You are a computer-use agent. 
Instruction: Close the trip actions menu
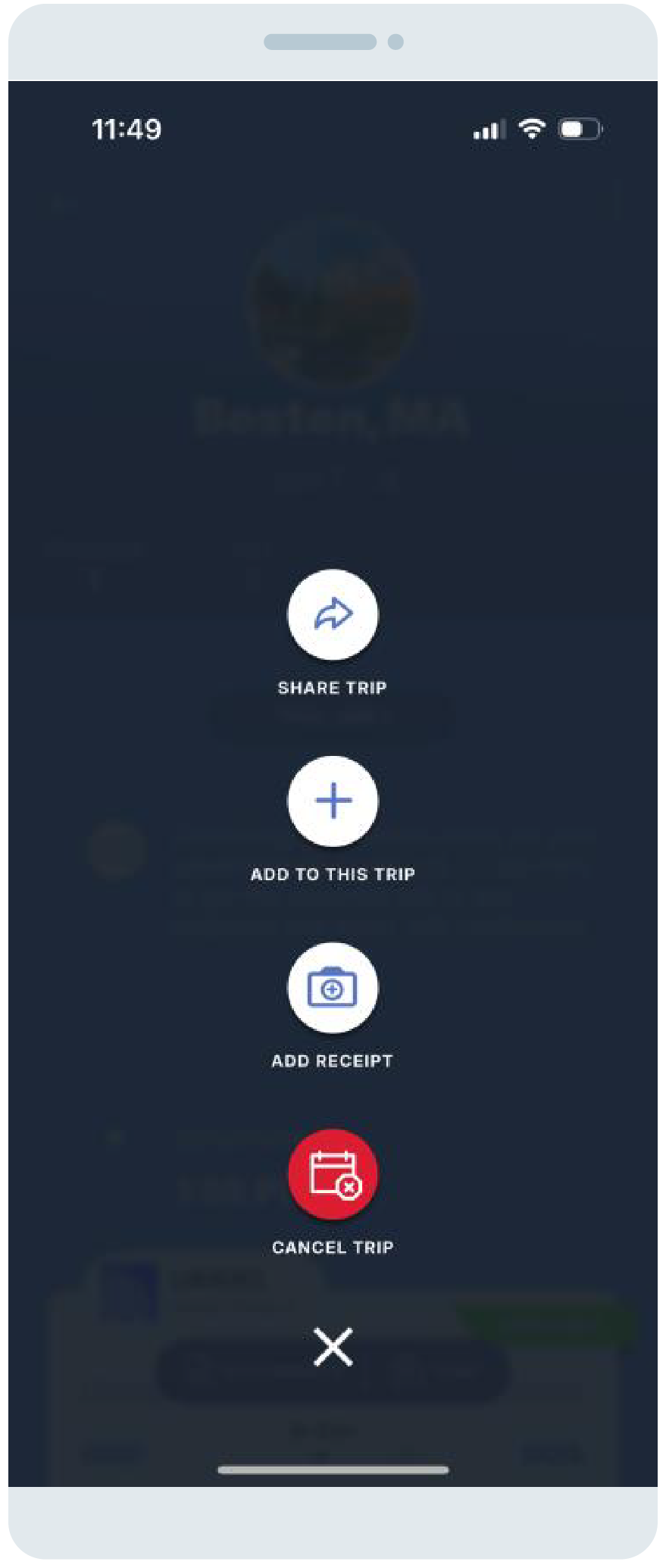333,1347
